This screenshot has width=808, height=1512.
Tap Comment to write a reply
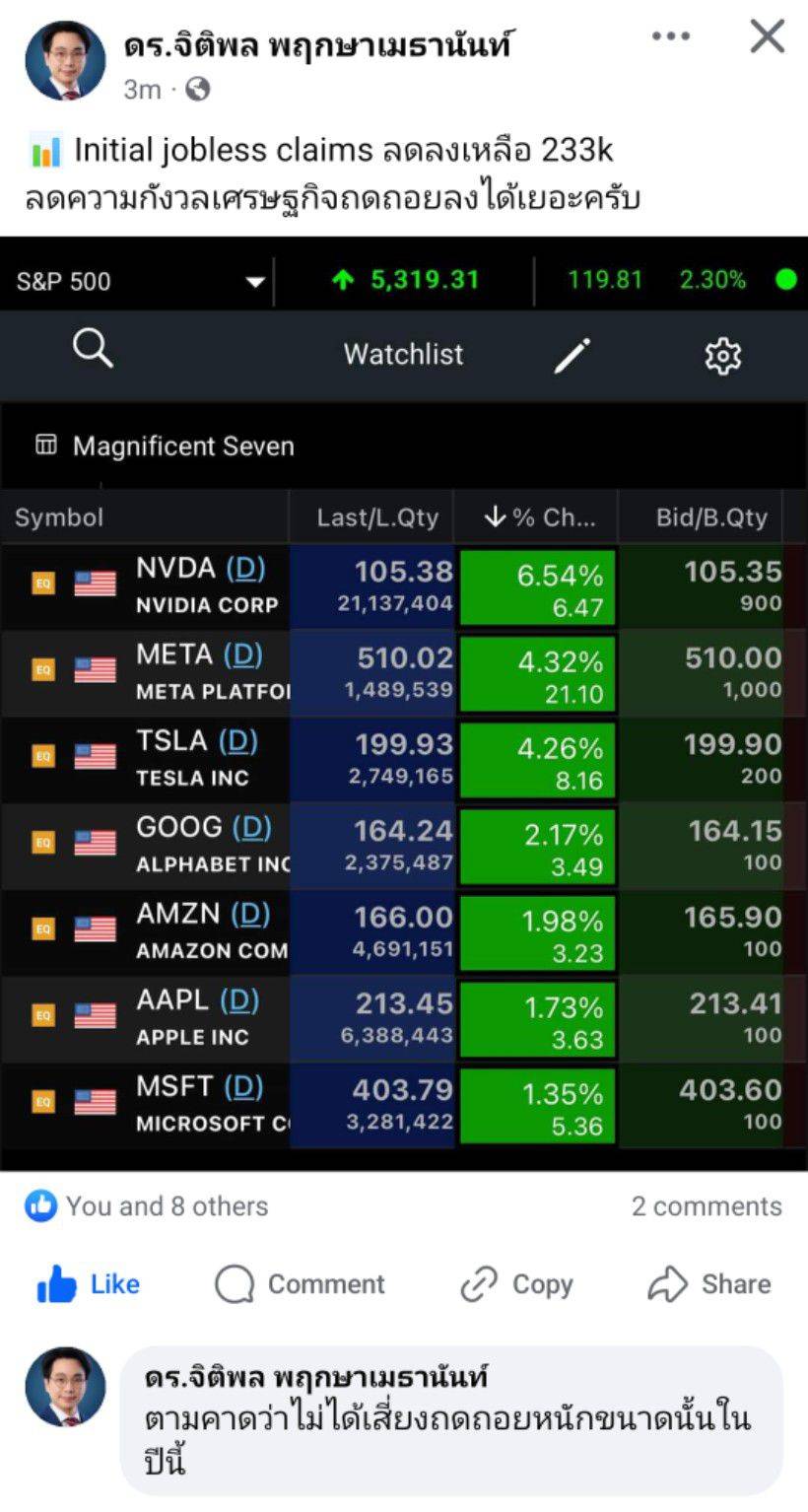tap(301, 1284)
